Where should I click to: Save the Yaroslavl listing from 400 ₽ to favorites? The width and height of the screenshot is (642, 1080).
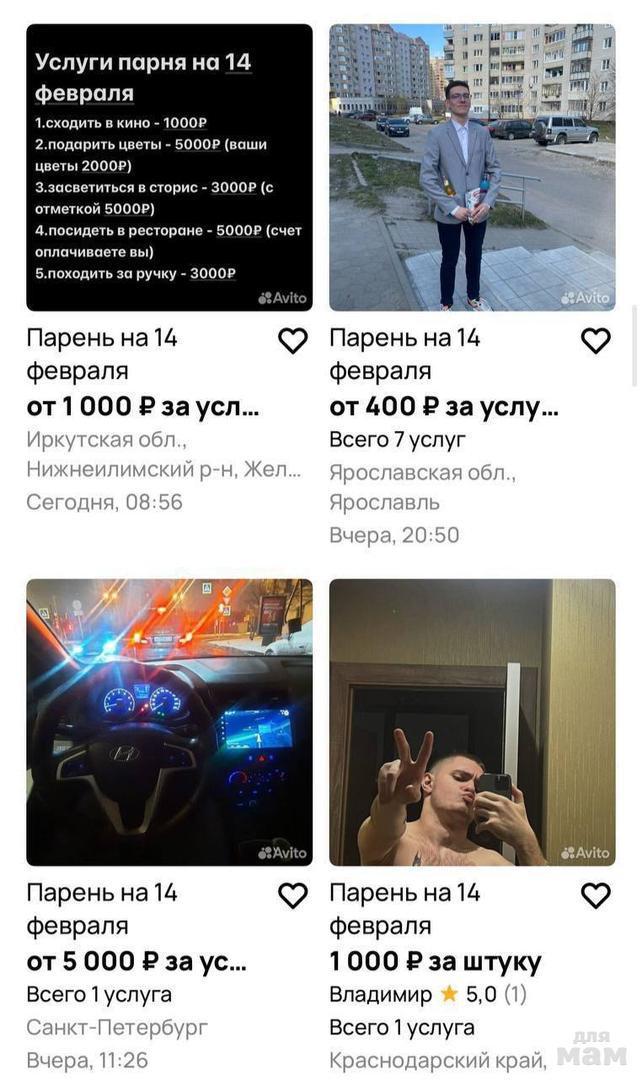595,342
